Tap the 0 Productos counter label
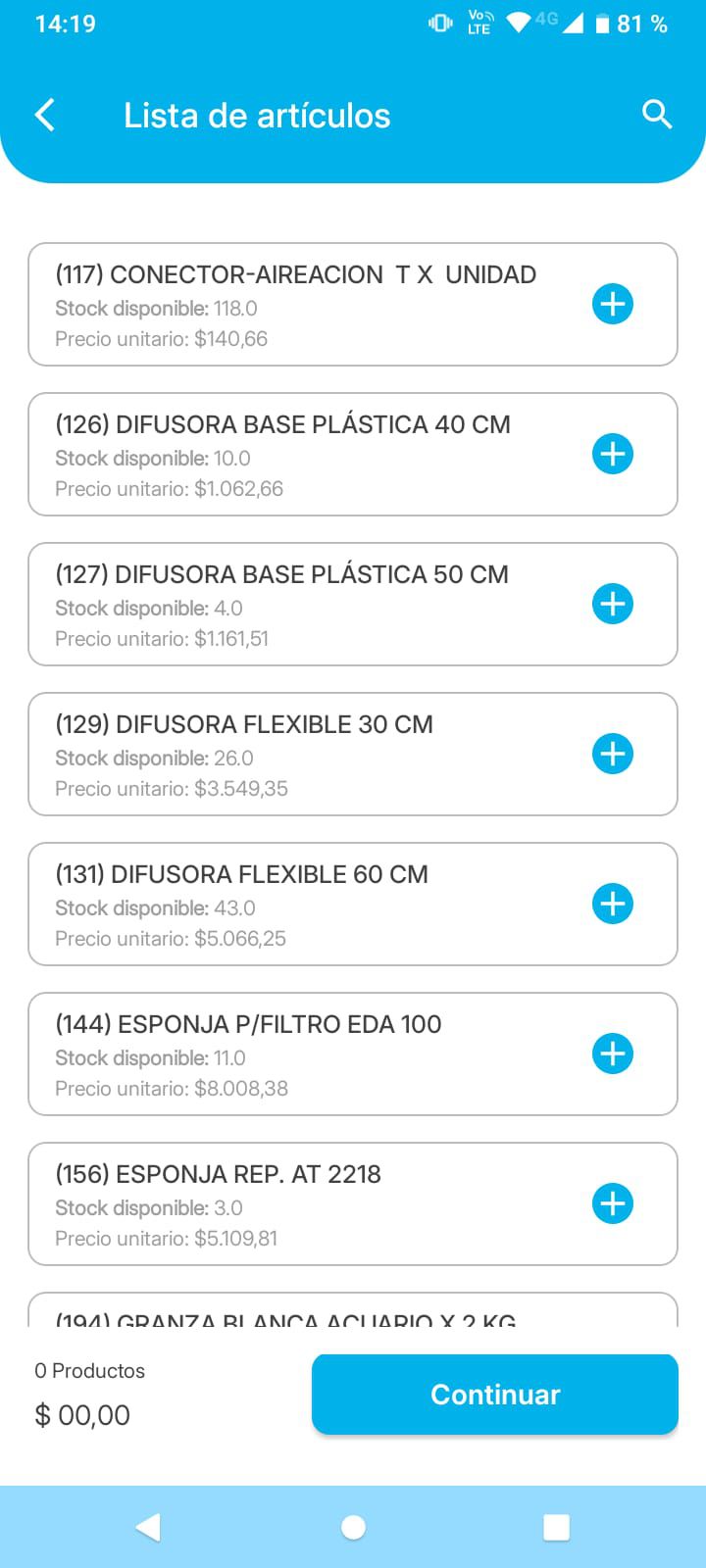The image size is (706, 1568). click(89, 1370)
